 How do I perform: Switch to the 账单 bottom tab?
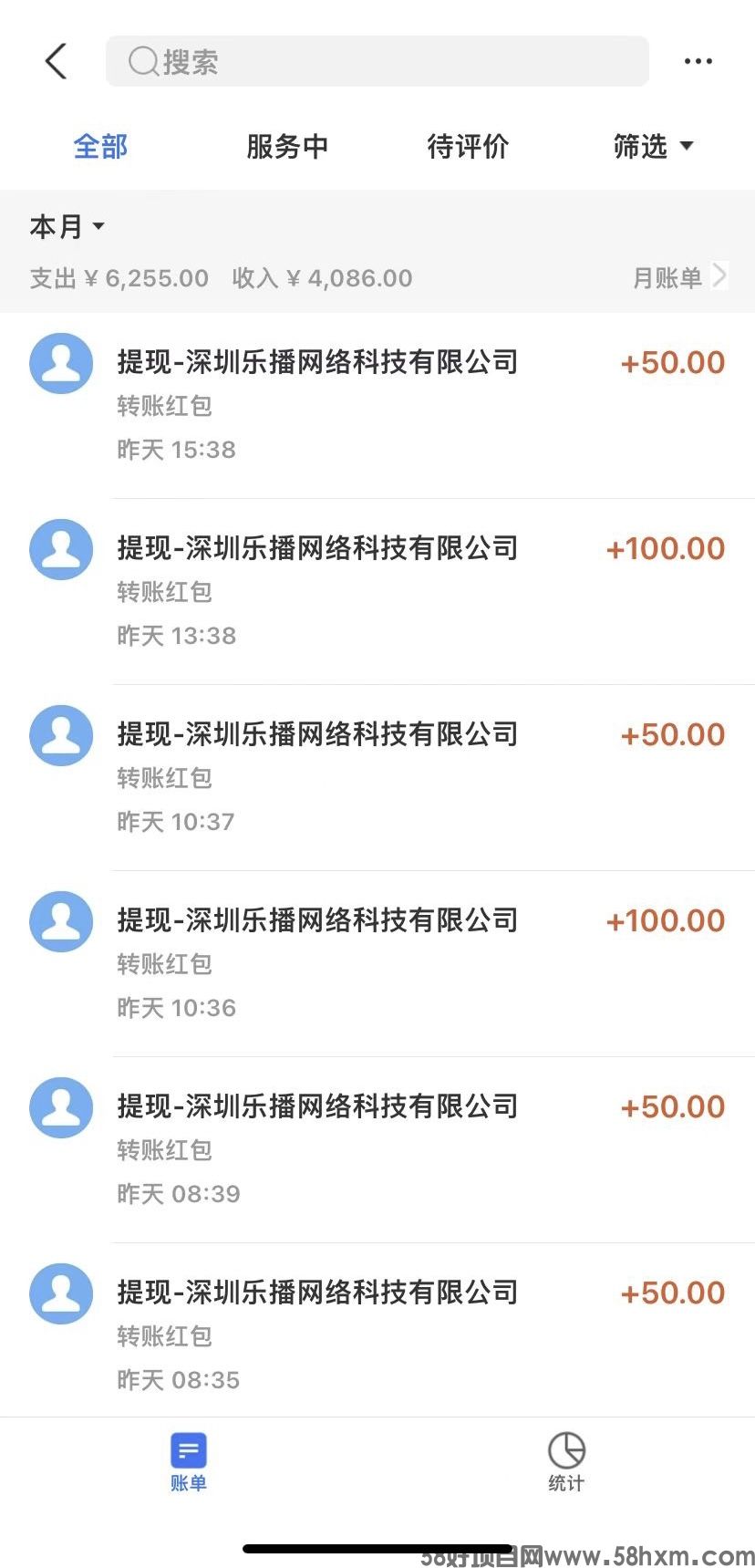click(189, 1460)
